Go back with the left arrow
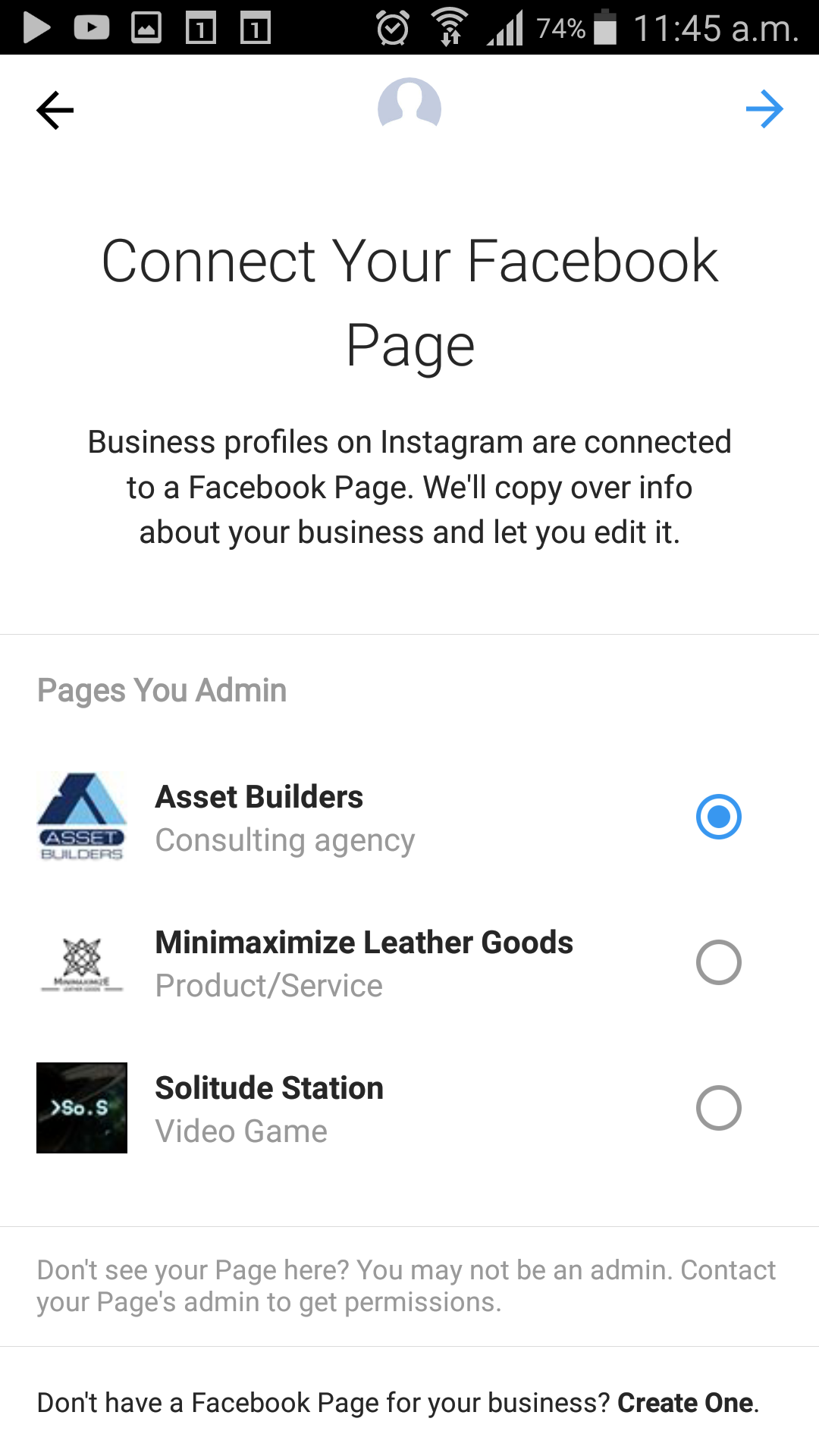This screenshot has width=819, height=1456. coord(55,111)
